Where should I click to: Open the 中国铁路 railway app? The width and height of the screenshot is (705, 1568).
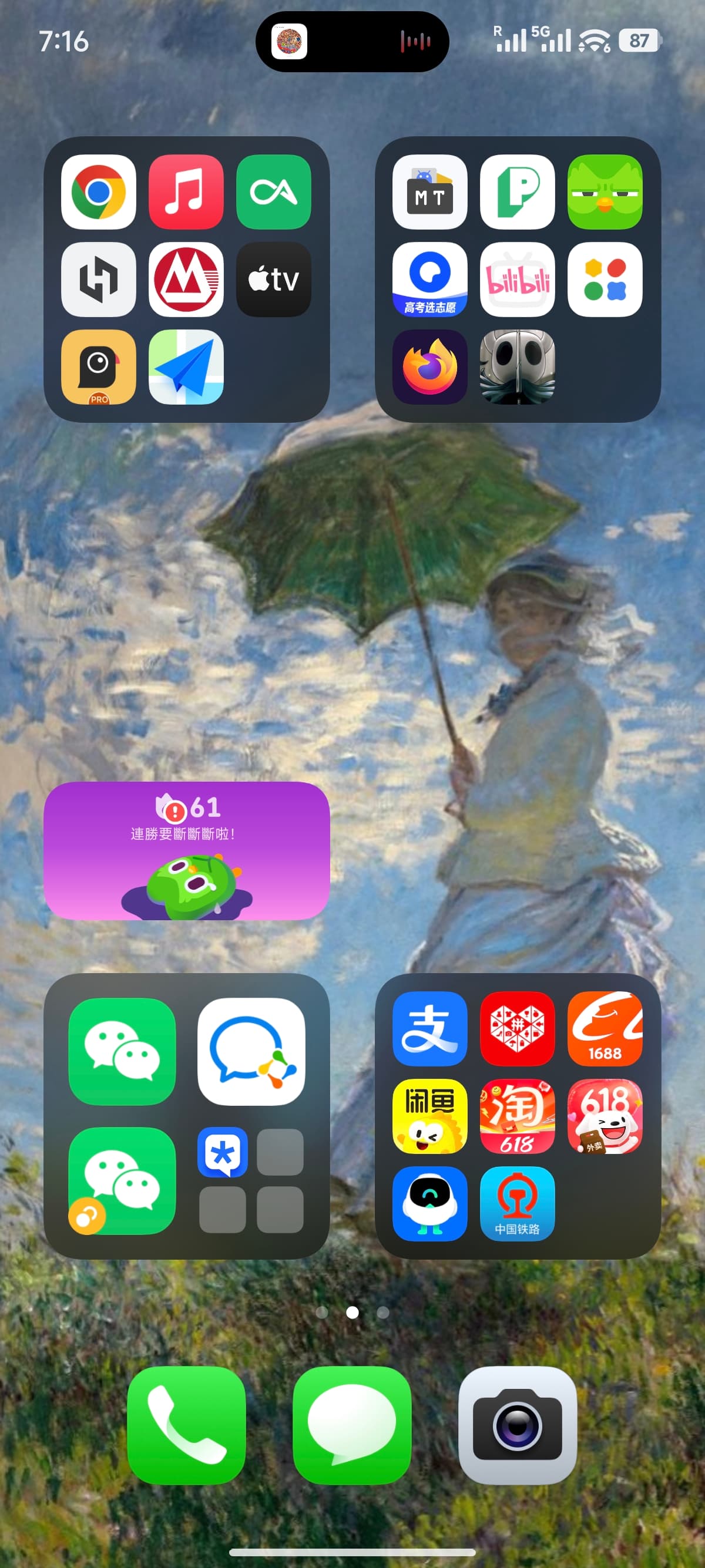[518, 1204]
